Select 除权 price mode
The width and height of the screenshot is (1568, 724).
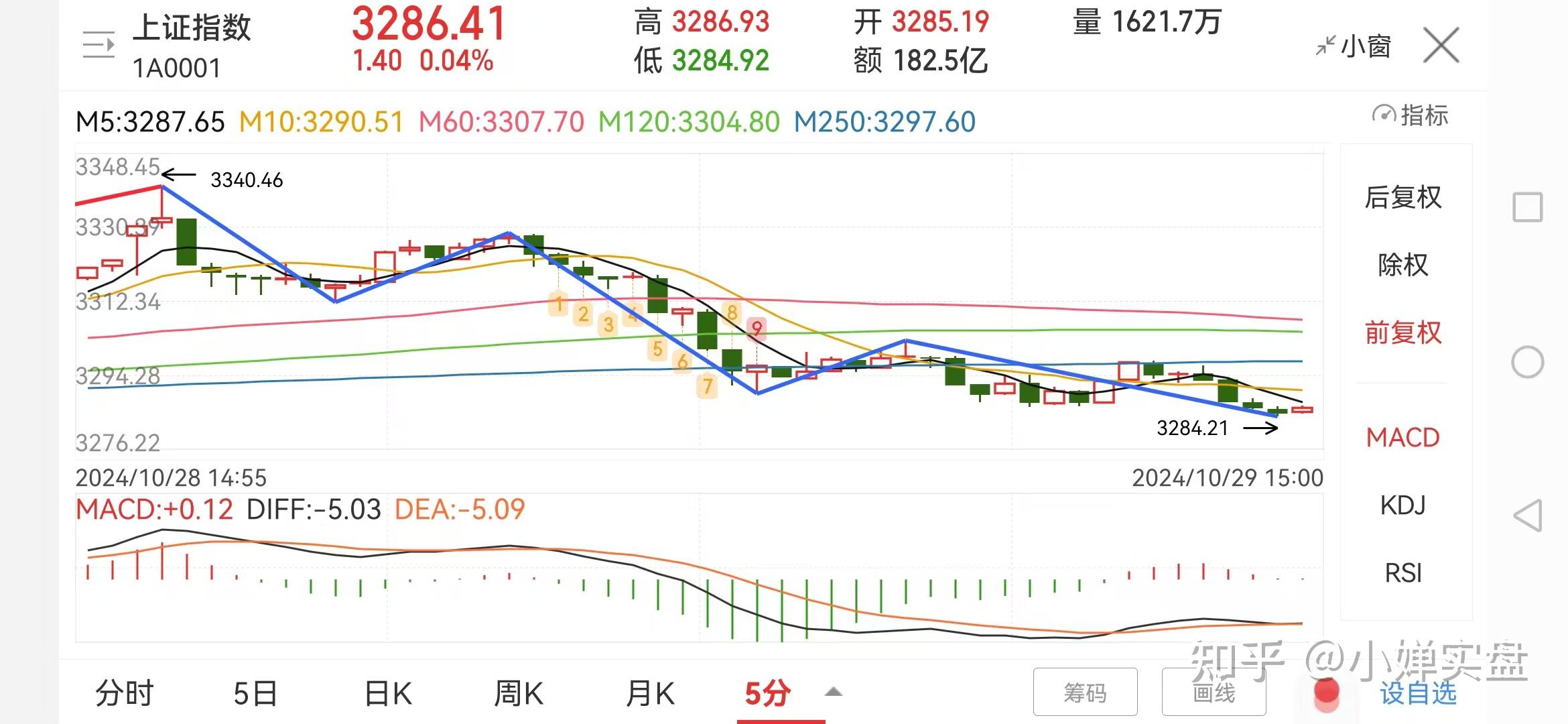point(1403,265)
